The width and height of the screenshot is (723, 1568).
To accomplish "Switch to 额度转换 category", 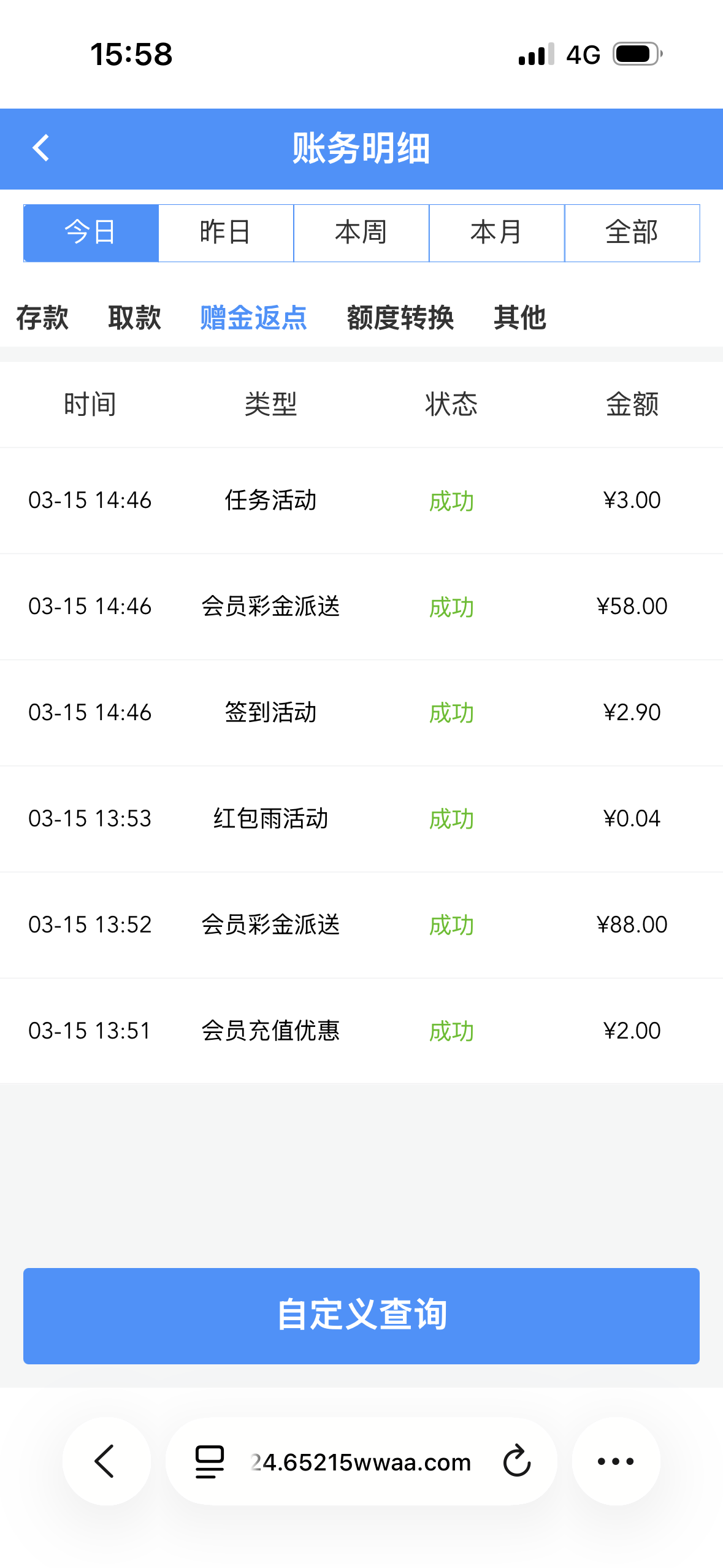I will 400,318.
